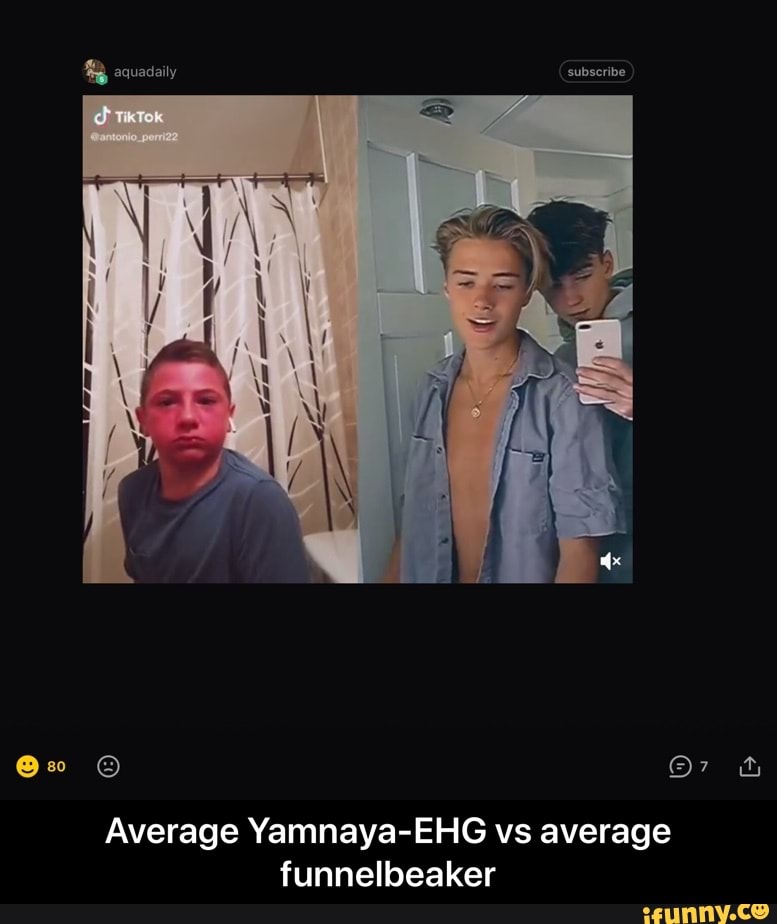Image resolution: width=777 pixels, height=924 pixels.
Task: Subscribe to aquadaily
Action: tap(596, 71)
